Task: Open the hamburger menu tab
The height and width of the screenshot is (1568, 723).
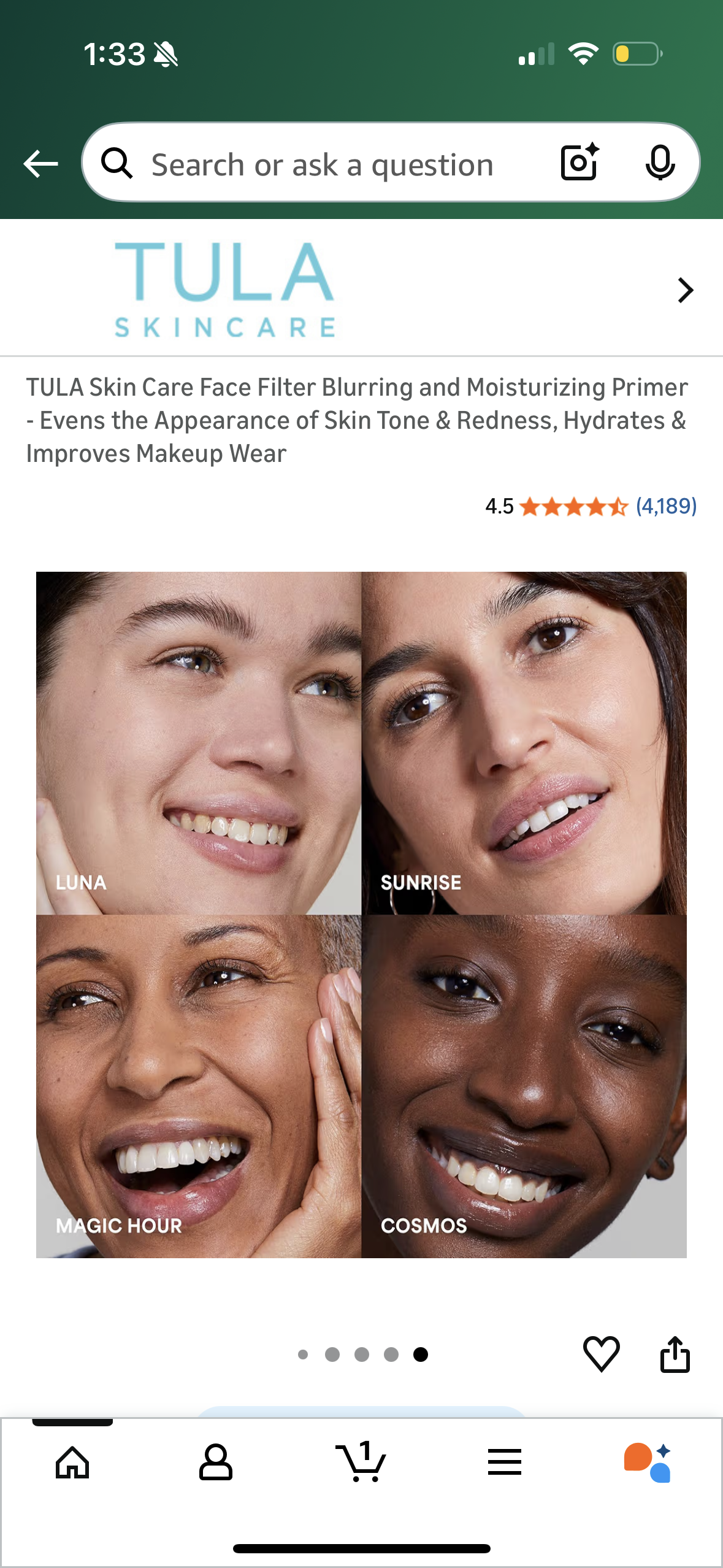Action: [505, 1463]
